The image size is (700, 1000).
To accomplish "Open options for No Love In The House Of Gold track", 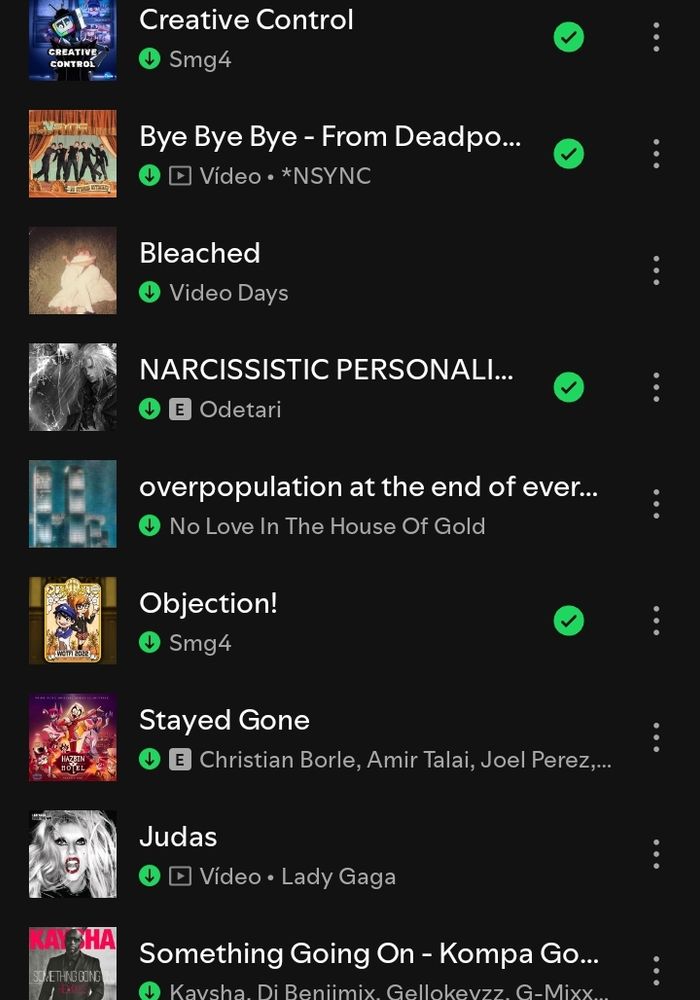I will [656, 504].
